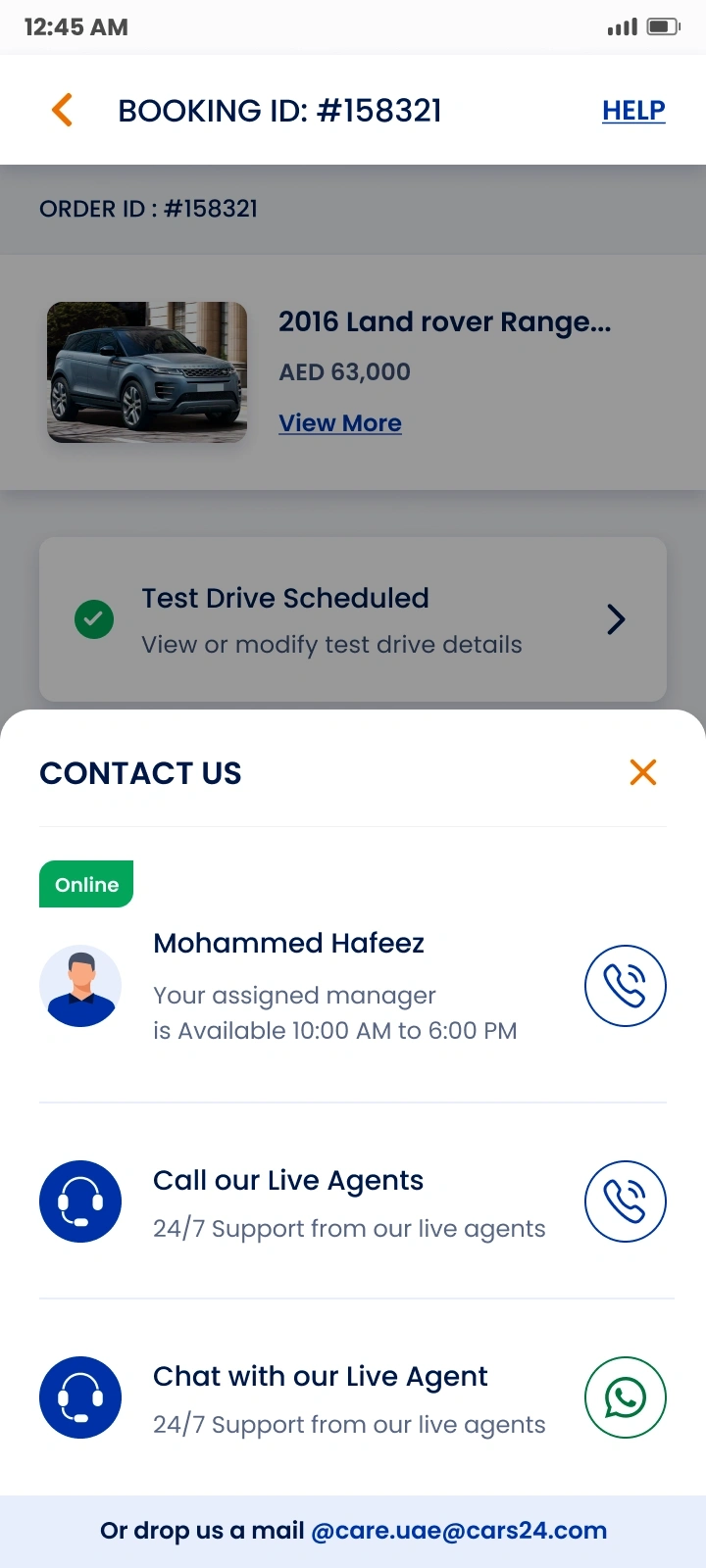Close the Contact Us sheet

tap(643, 772)
